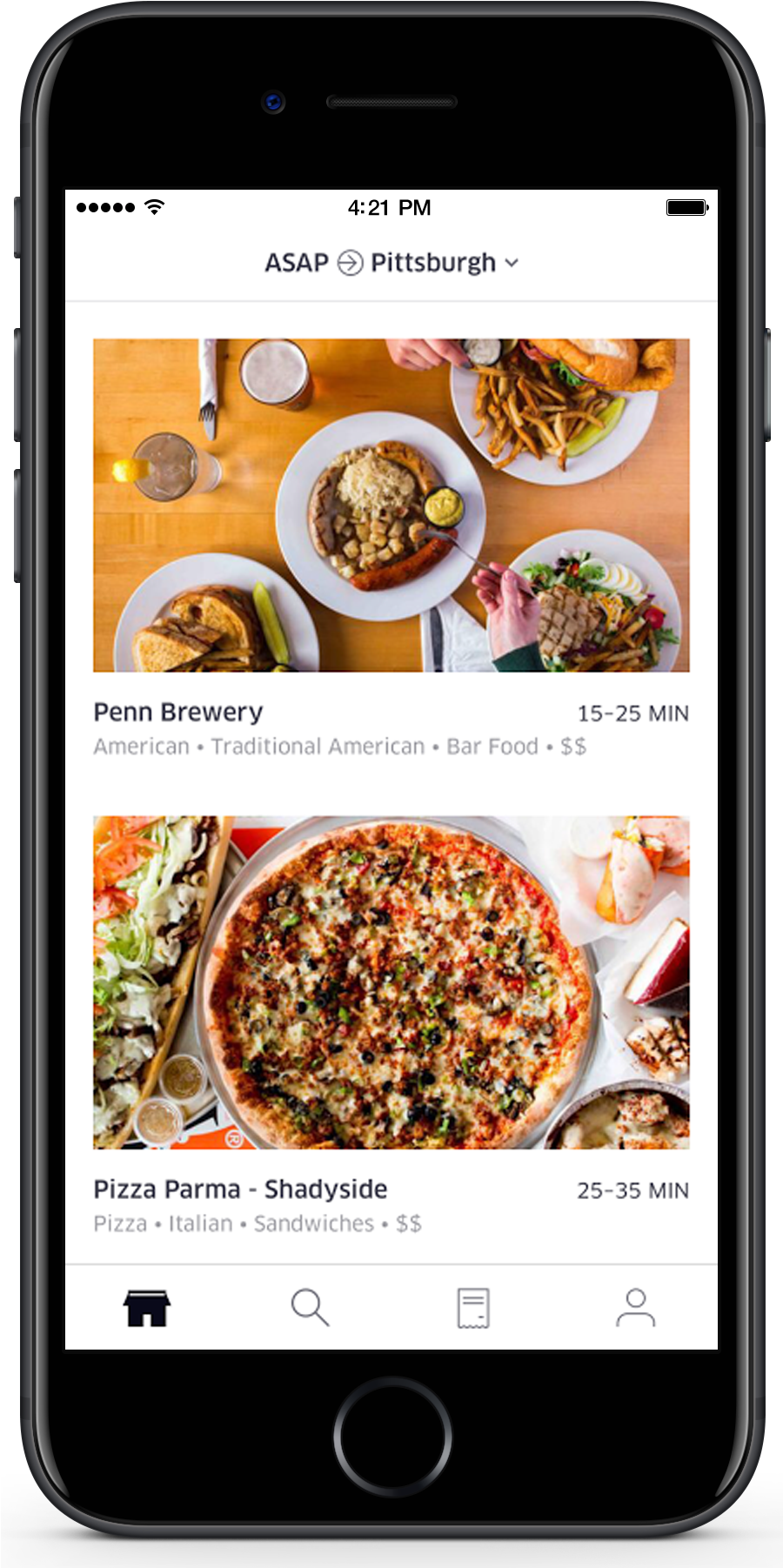Image resolution: width=783 pixels, height=1568 pixels.
Task: Open the ASAP Pittsburgh delivery dropdown
Action: (x=391, y=263)
